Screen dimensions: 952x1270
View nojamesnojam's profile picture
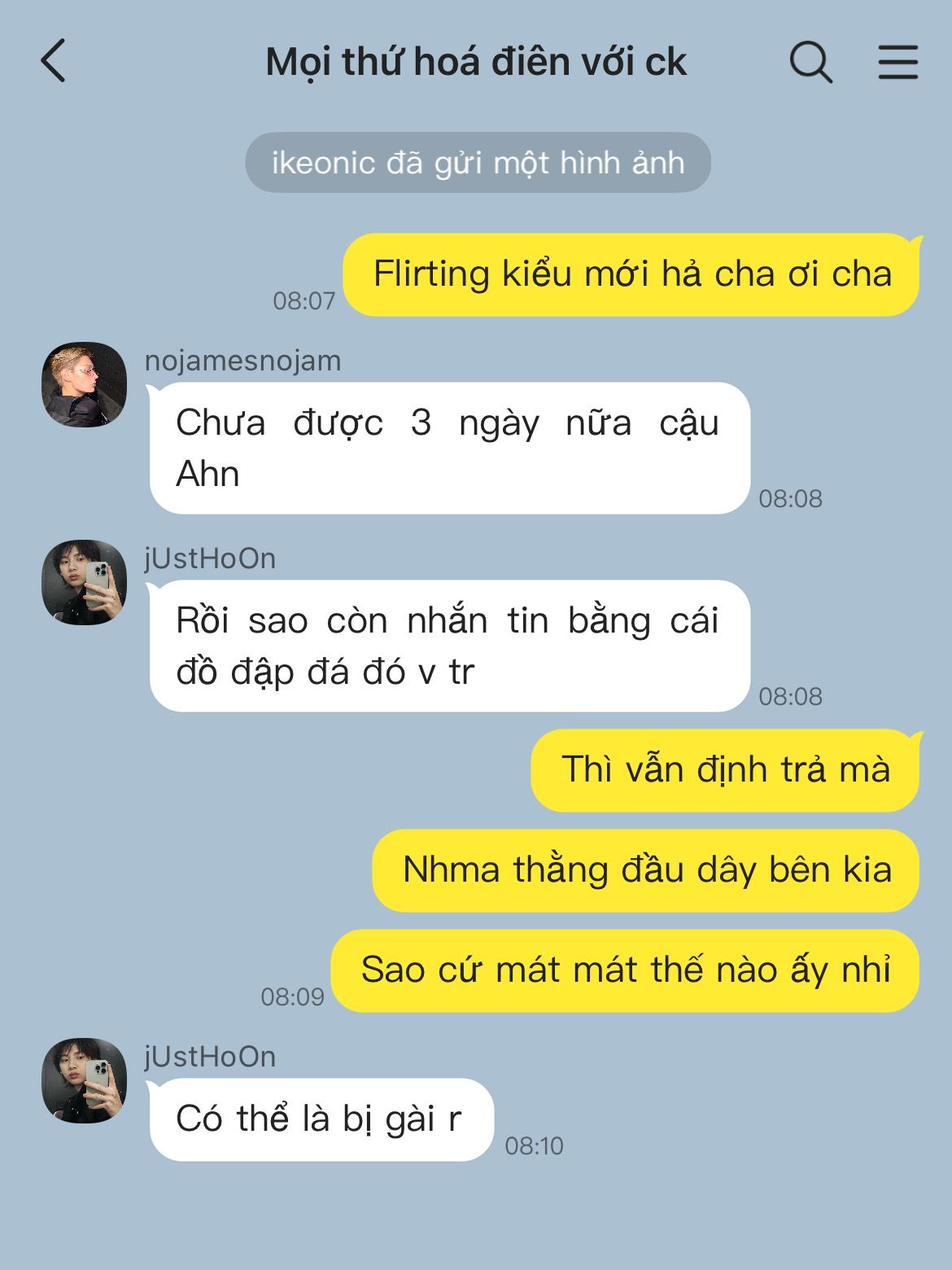(84, 384)
